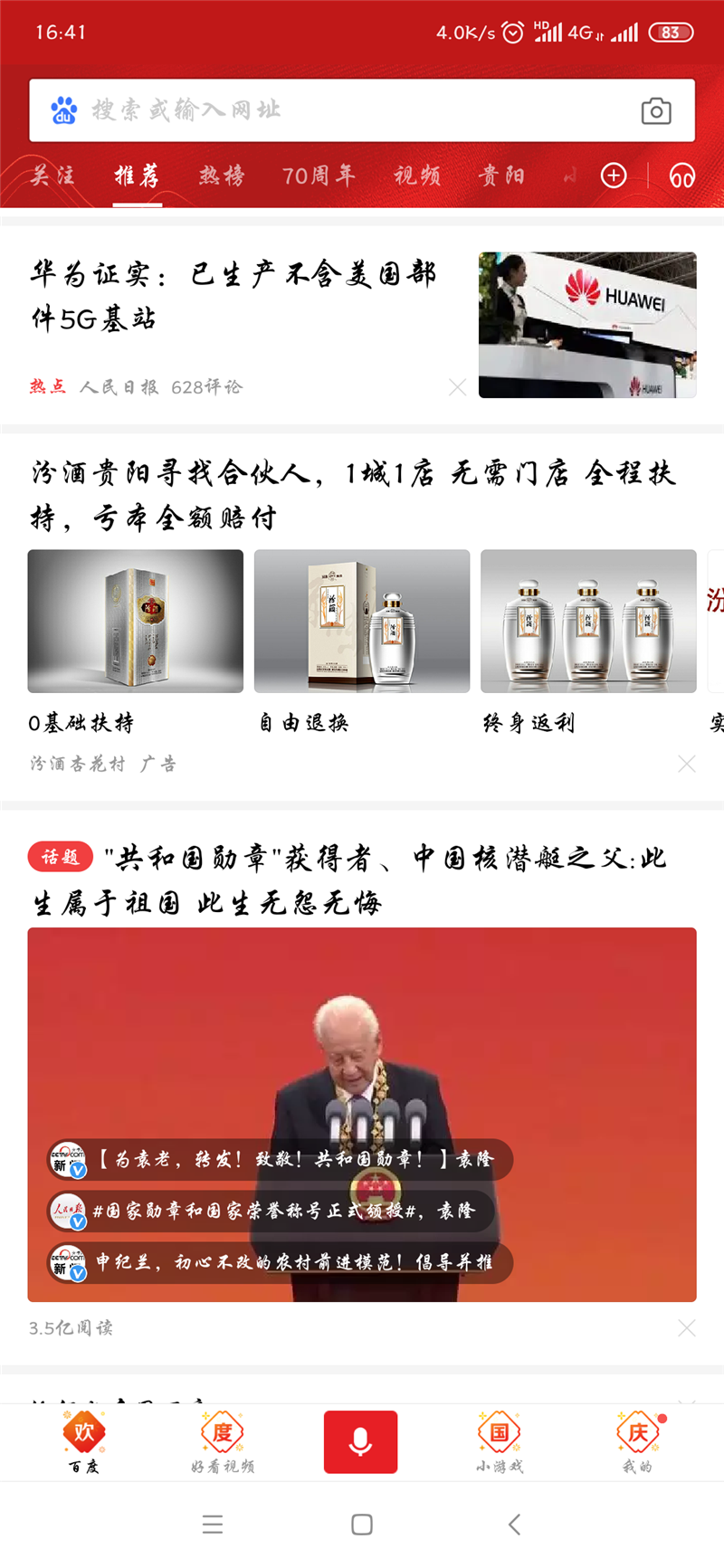724x1568 pixels.
Task: Open the camera search icon
Action: pyautogui.click(x=656, y=111)
